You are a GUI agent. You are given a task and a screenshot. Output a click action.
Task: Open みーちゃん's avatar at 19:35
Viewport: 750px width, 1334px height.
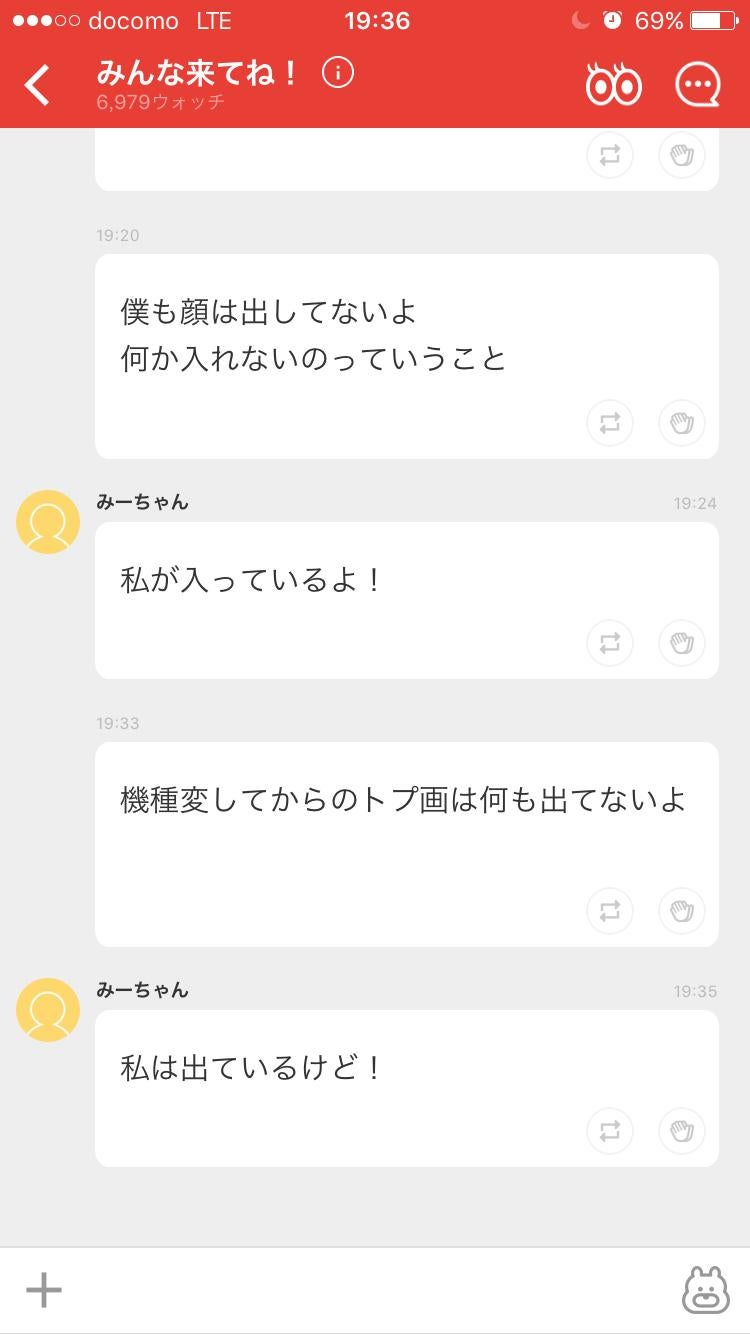tap(46, 1009)
